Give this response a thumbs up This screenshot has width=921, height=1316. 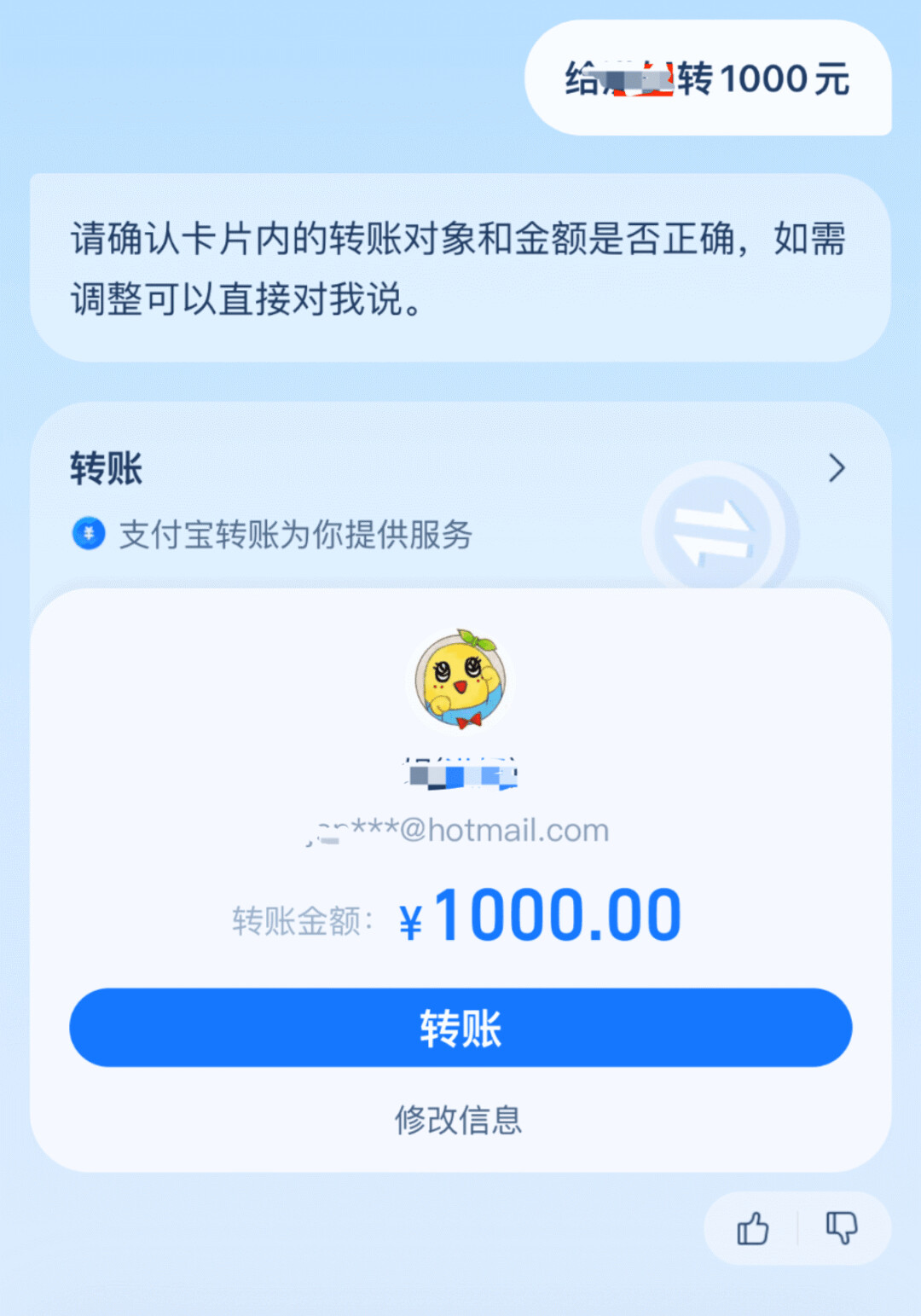click(x=752, y=1229)
